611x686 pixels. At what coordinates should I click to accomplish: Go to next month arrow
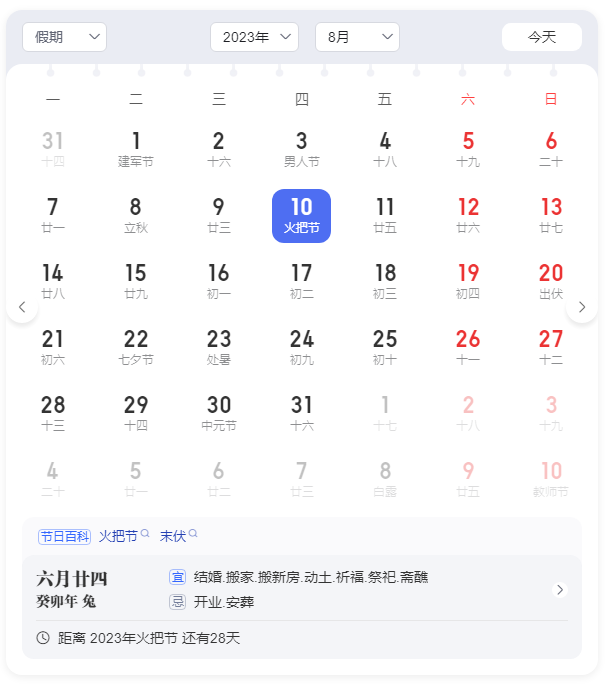[582, 306]
